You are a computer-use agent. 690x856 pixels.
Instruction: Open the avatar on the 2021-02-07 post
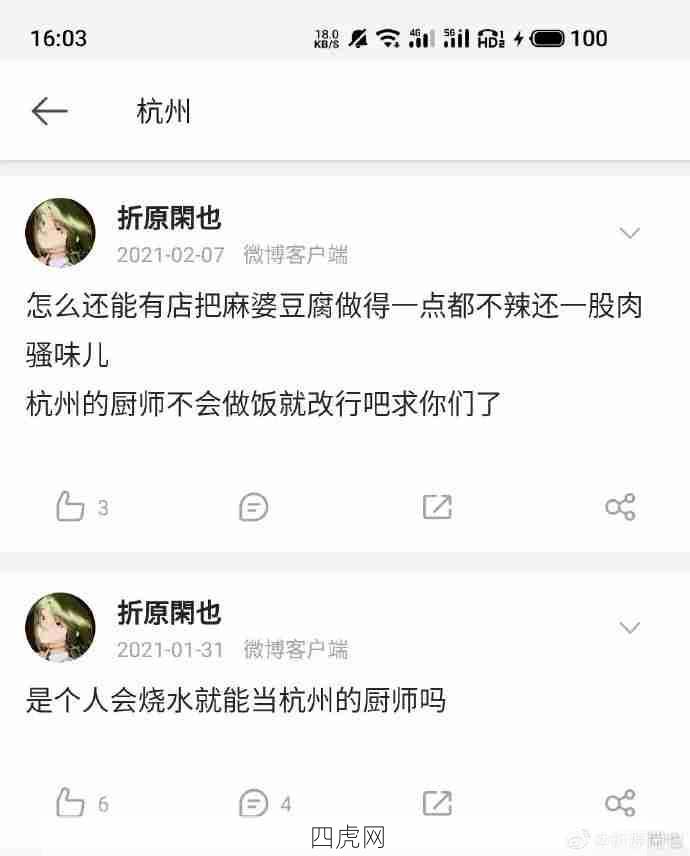click(x=60, y=232)
